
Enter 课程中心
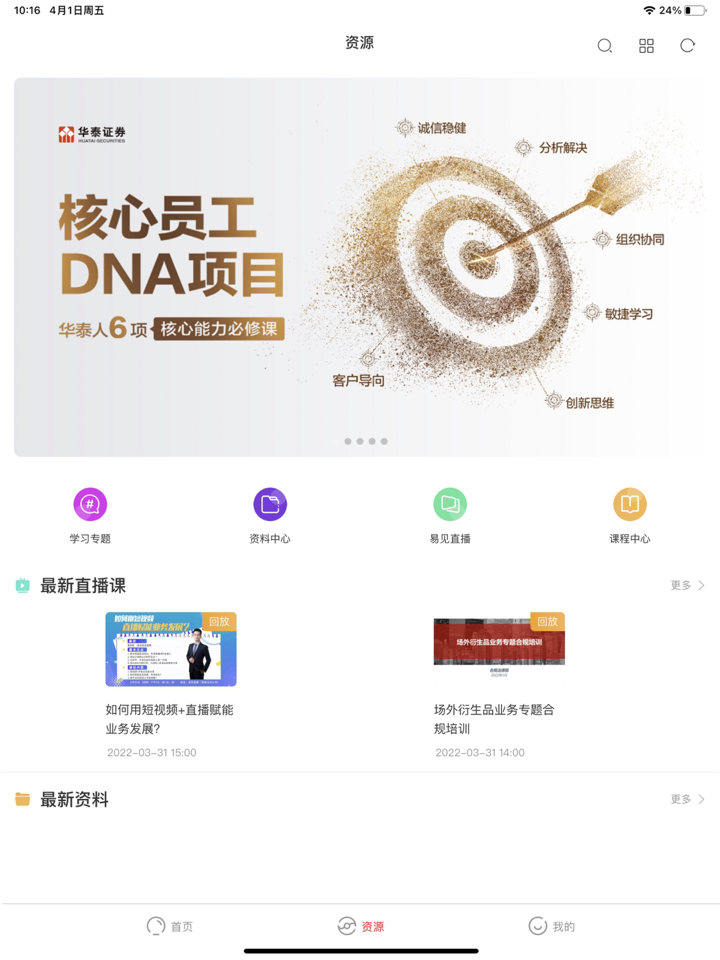pyautogui.click(x=630, y=515)
